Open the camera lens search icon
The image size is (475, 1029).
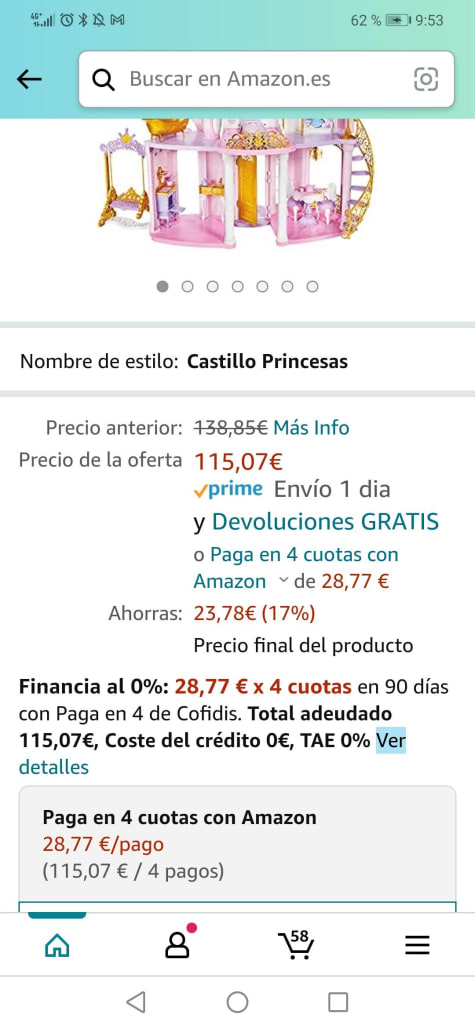coord(426,79)
